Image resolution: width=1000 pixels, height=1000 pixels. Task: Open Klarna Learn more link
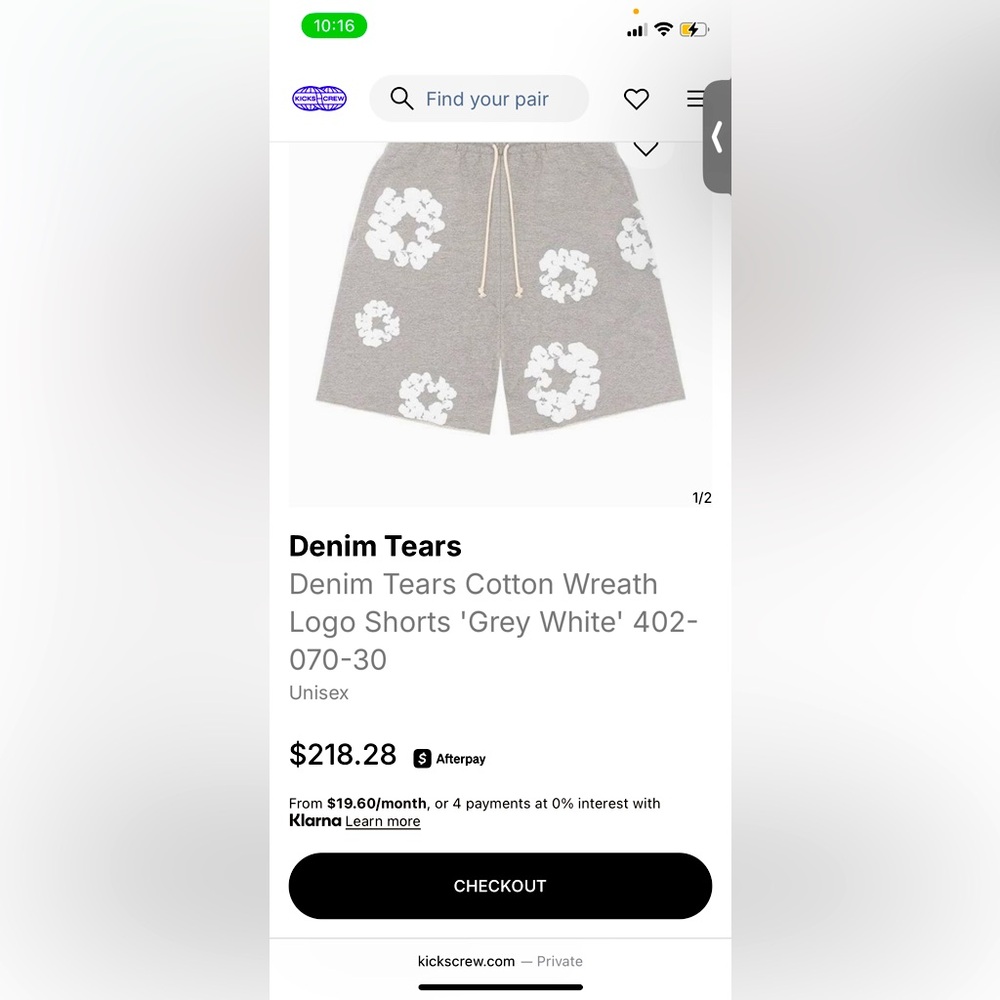pos(383,822)
